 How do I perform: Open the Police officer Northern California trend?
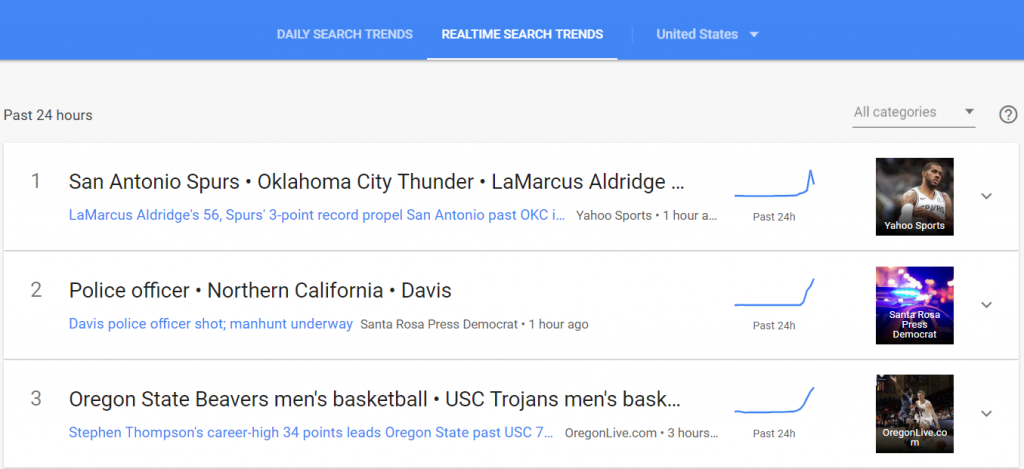[260, 291]
